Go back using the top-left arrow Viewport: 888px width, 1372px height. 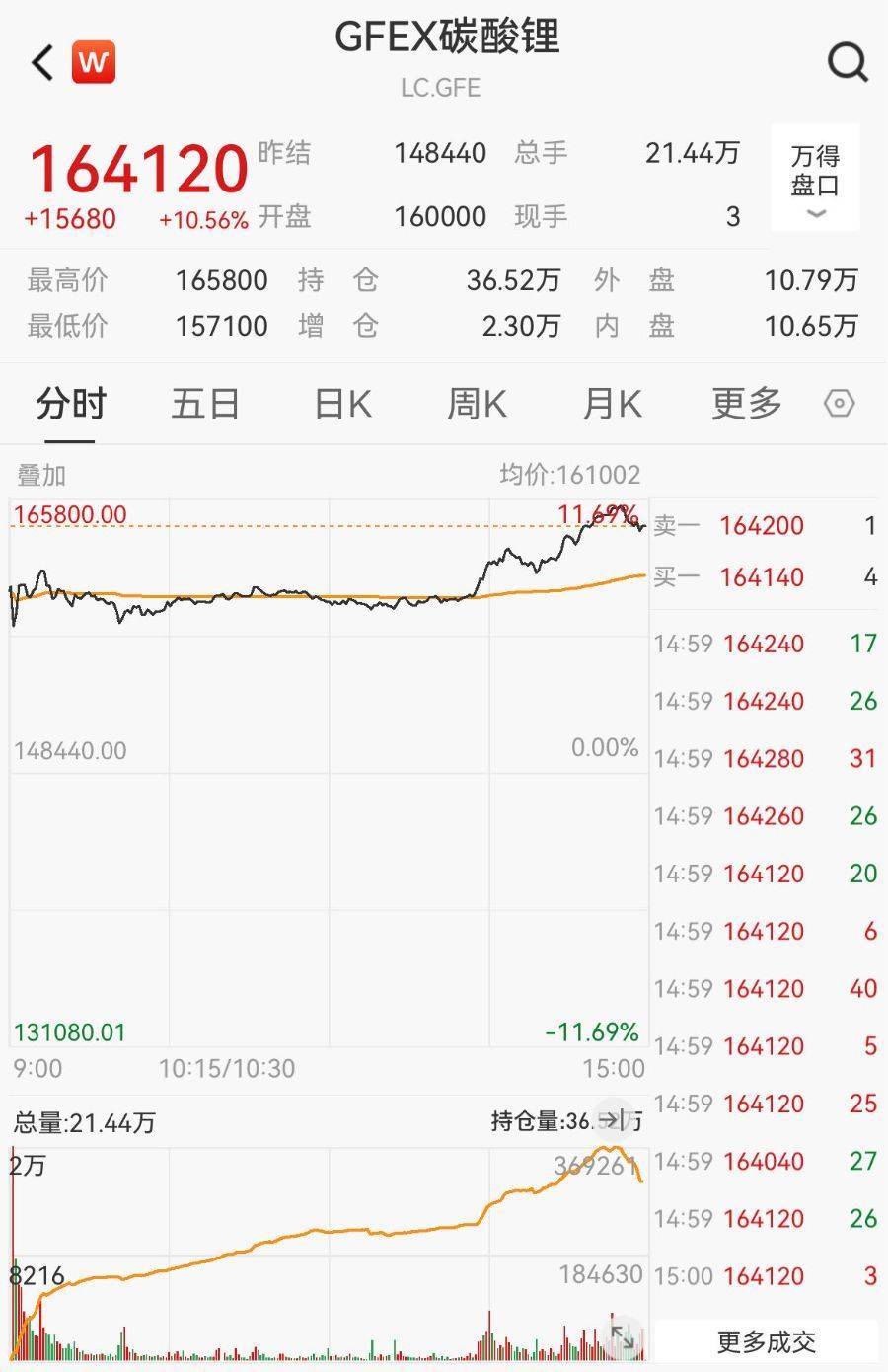41,63
